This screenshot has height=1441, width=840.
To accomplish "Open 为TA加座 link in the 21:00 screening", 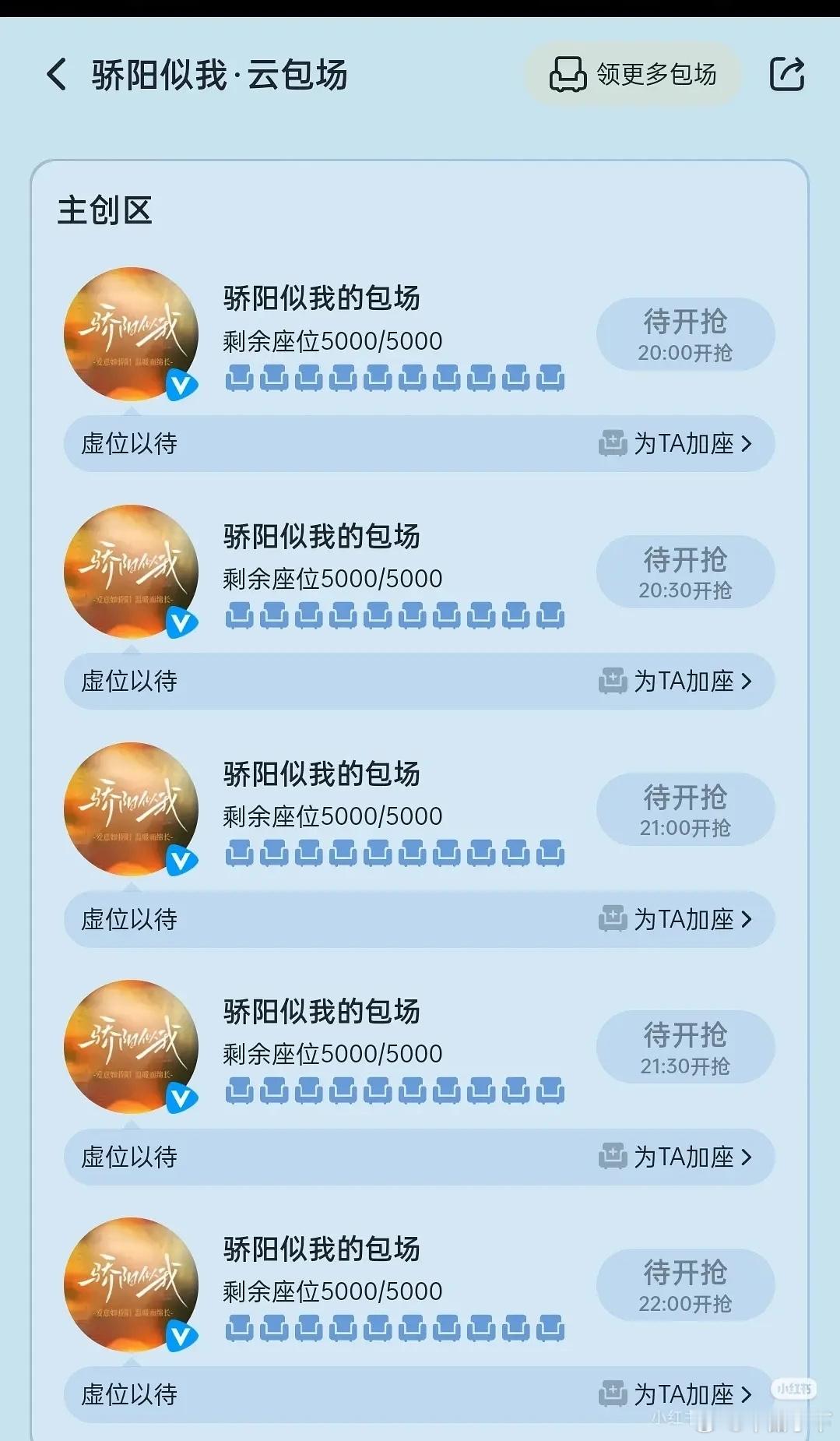I will point(684,919).
